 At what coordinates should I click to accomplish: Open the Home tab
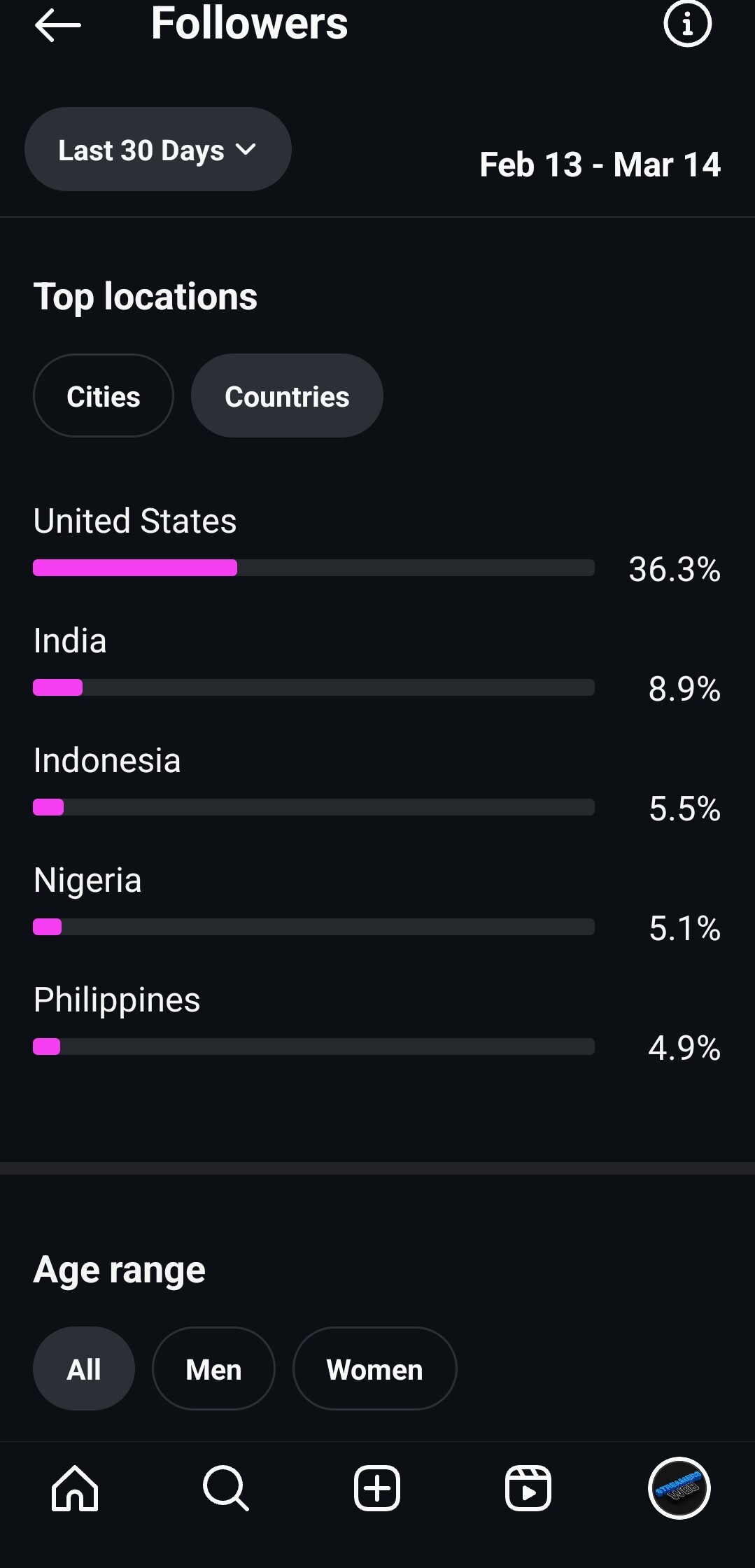(75, 1488)
